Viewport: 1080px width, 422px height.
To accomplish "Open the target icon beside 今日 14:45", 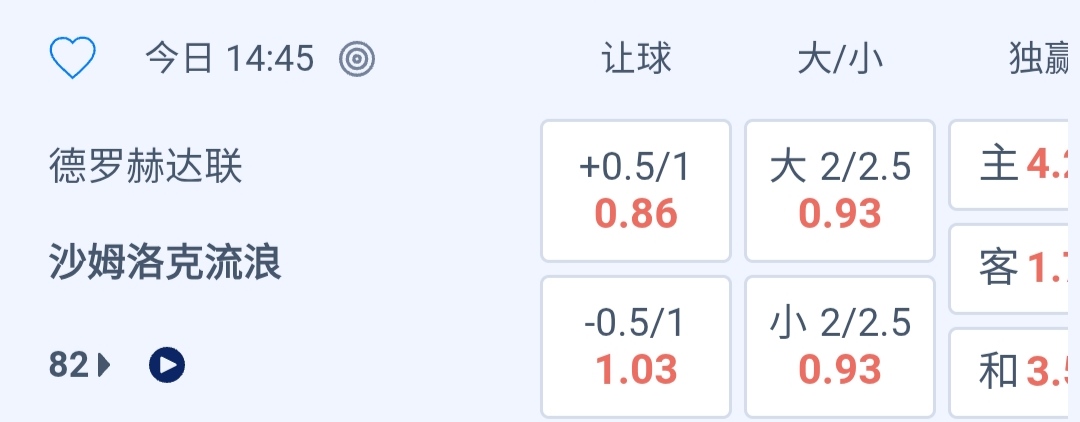I will (x=357, y=59).
